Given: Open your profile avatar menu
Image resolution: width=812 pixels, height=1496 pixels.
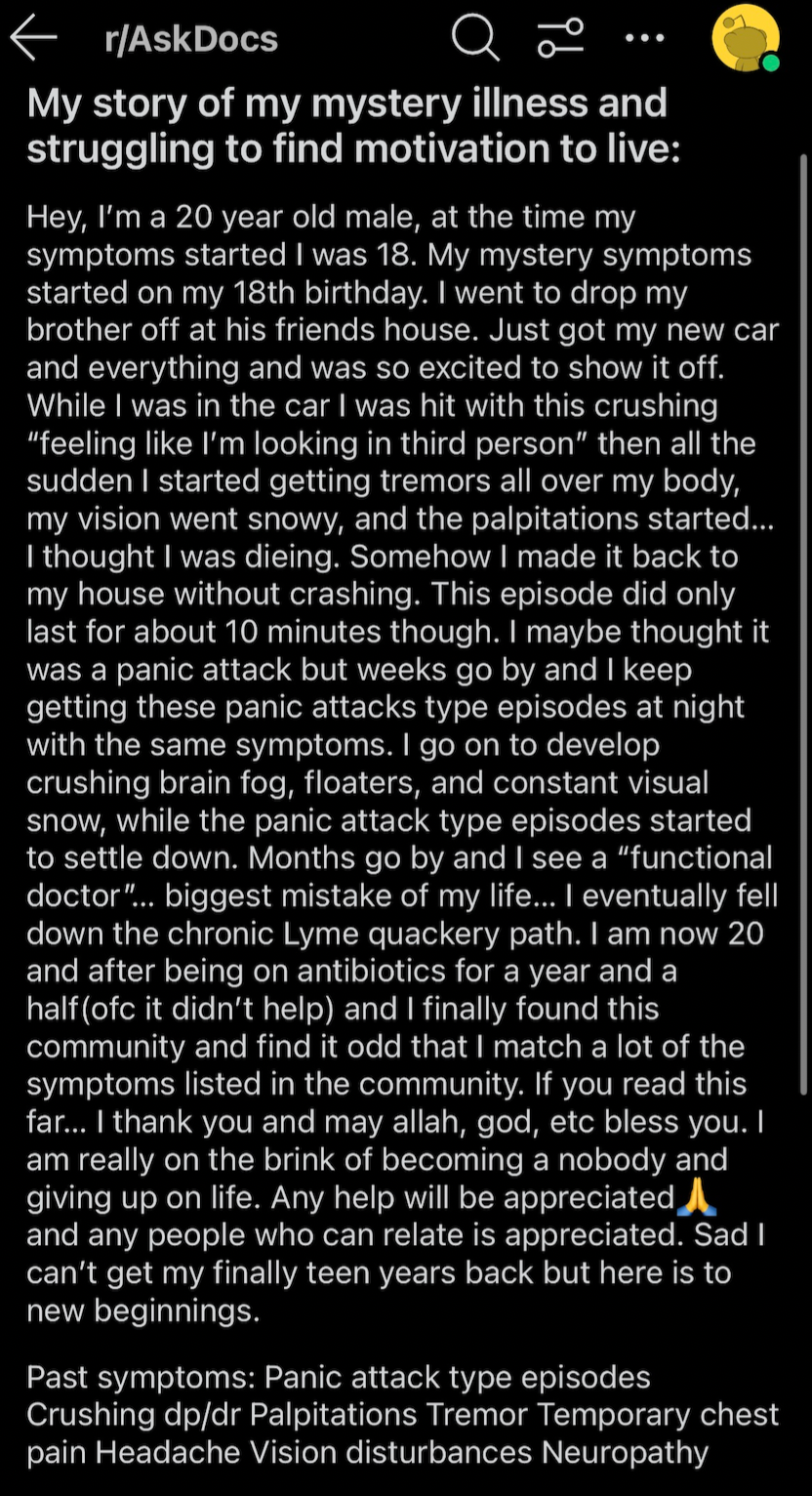Looking at the screenshot, I should [x=746, y=38].
